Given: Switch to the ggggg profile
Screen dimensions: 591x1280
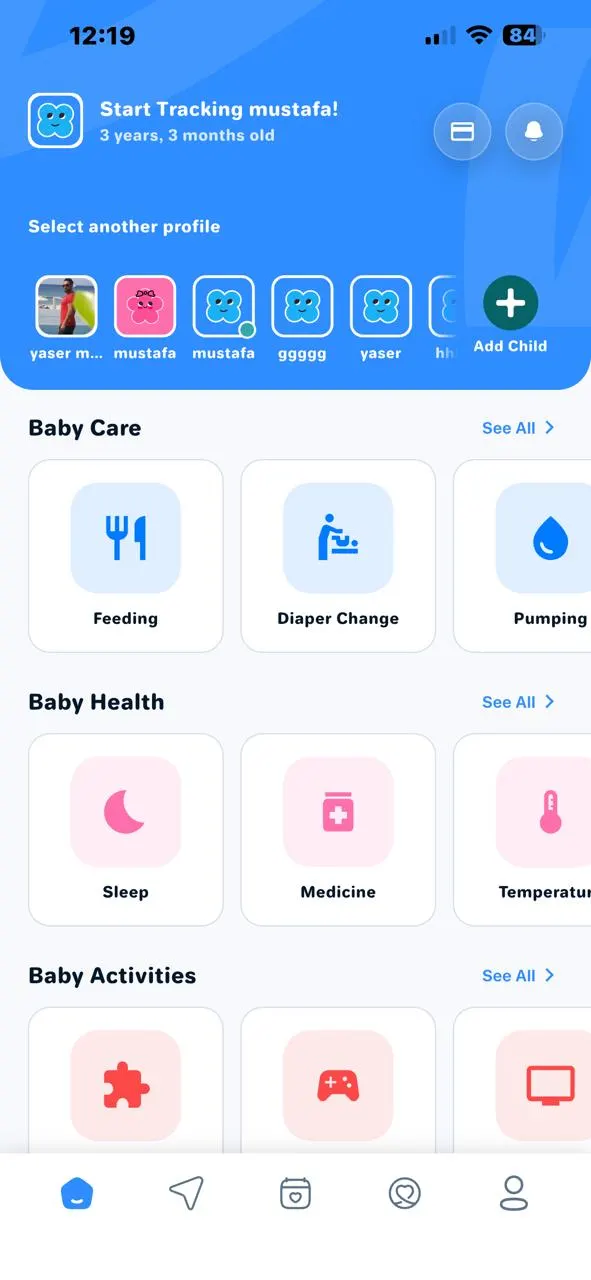Looking at the screenshot, I should 302,318.
